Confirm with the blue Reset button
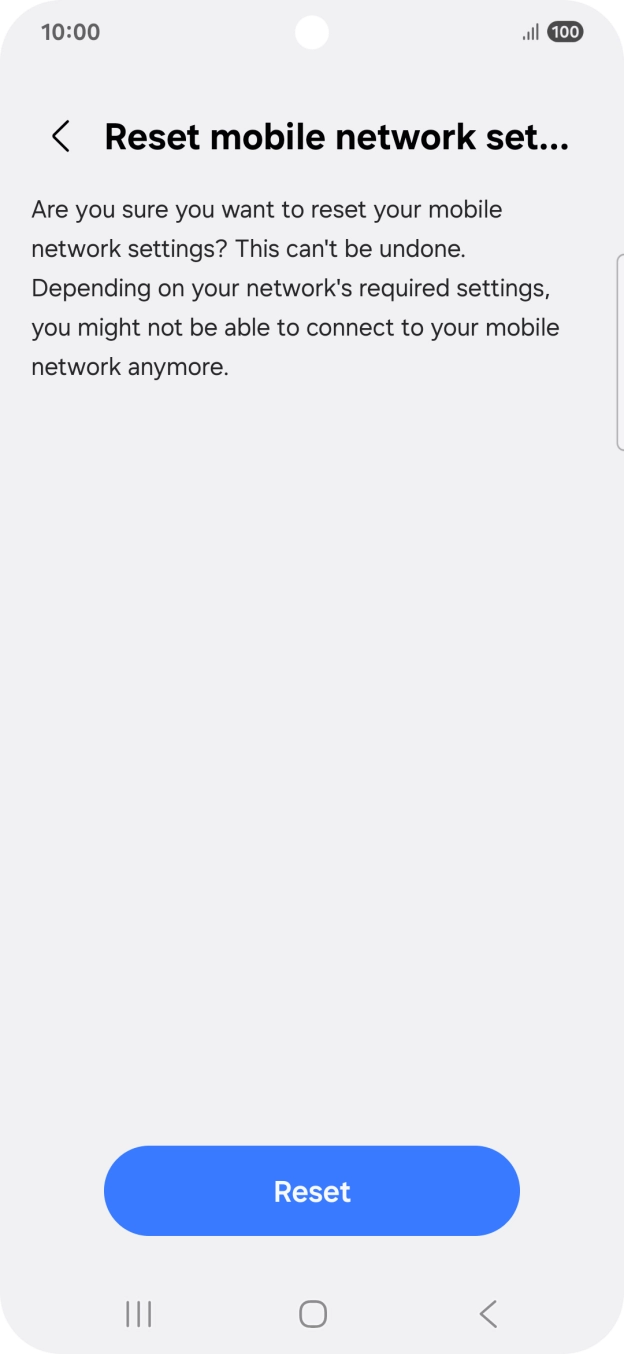Image resolution: width=624 pixels, height=1354 pixels. [312, 1191]
